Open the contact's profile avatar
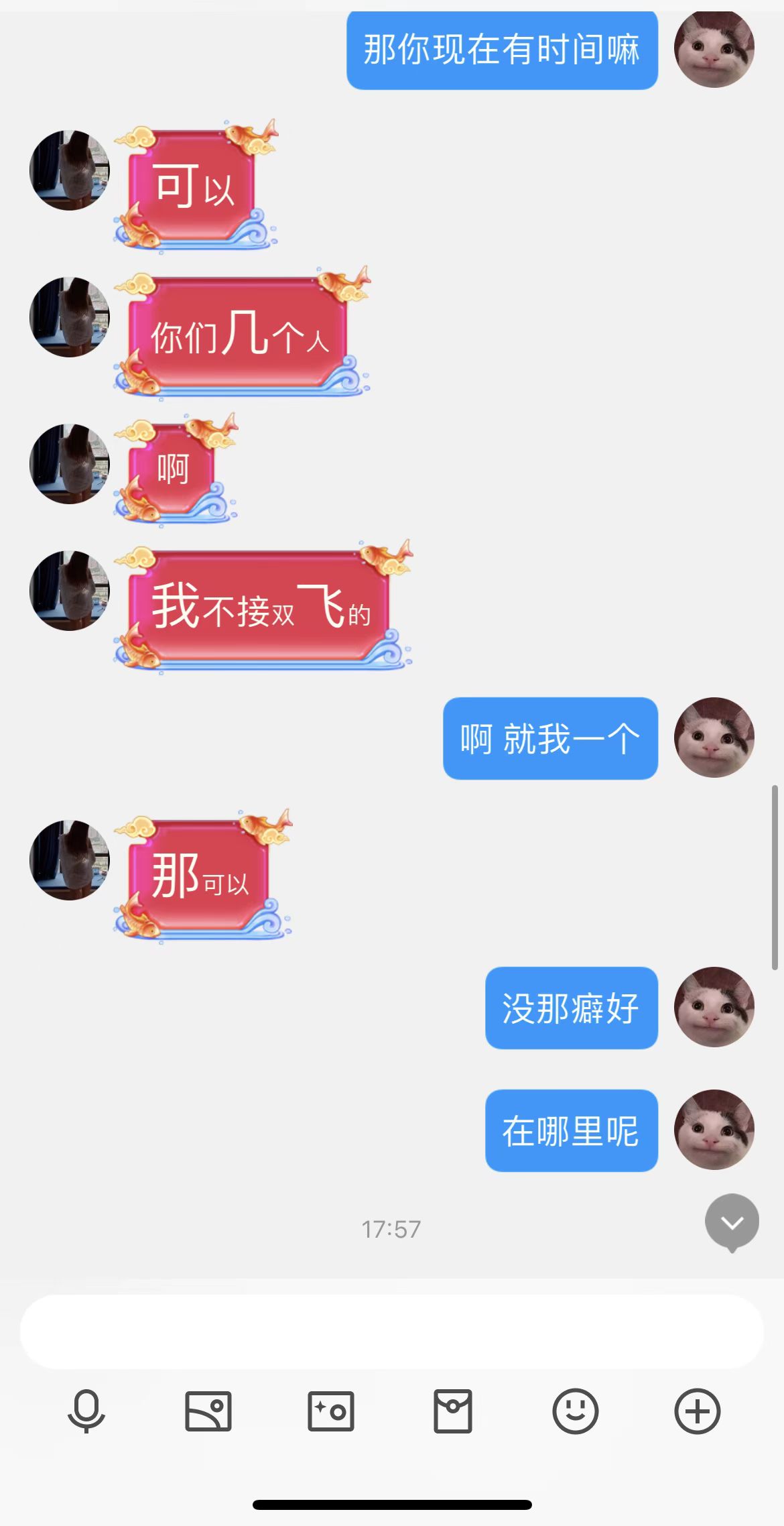 tap(69, 170)
